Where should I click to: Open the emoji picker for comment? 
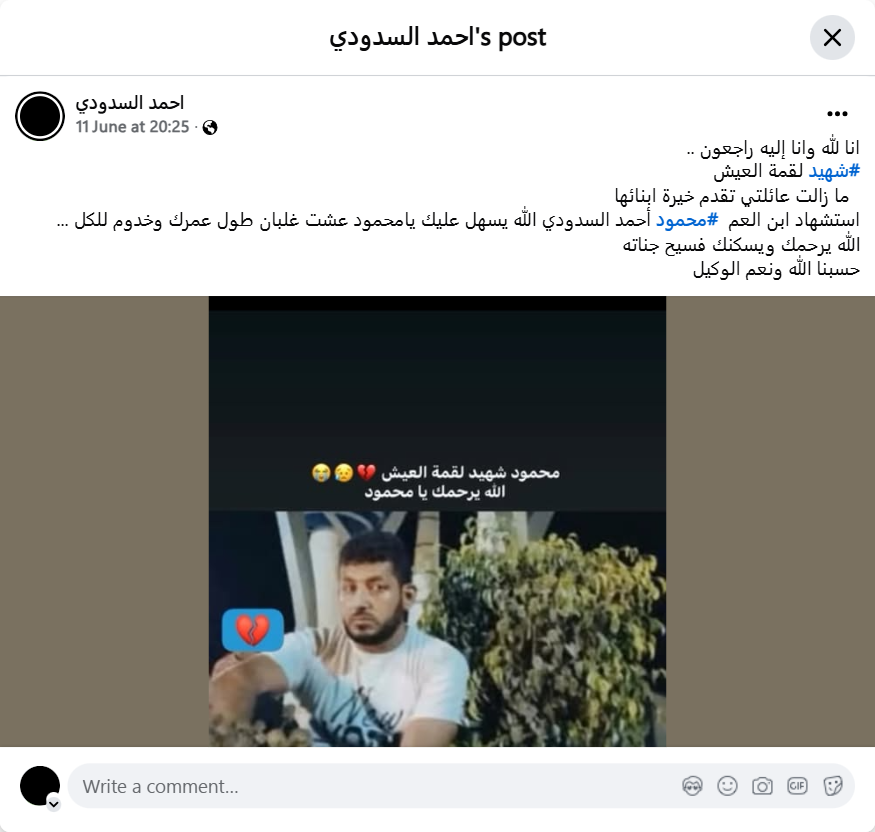(727, 786)
